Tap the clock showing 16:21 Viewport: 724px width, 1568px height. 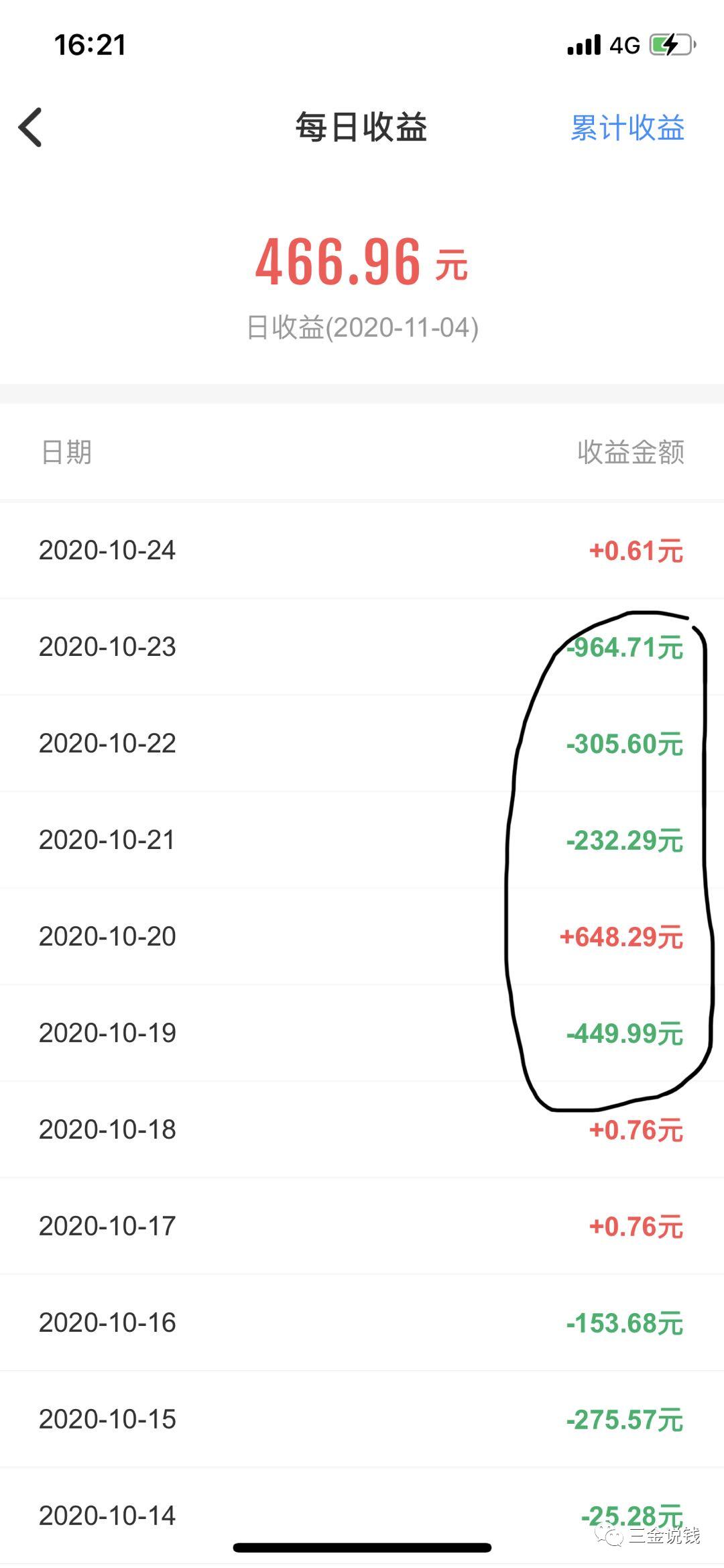(89, 45)
